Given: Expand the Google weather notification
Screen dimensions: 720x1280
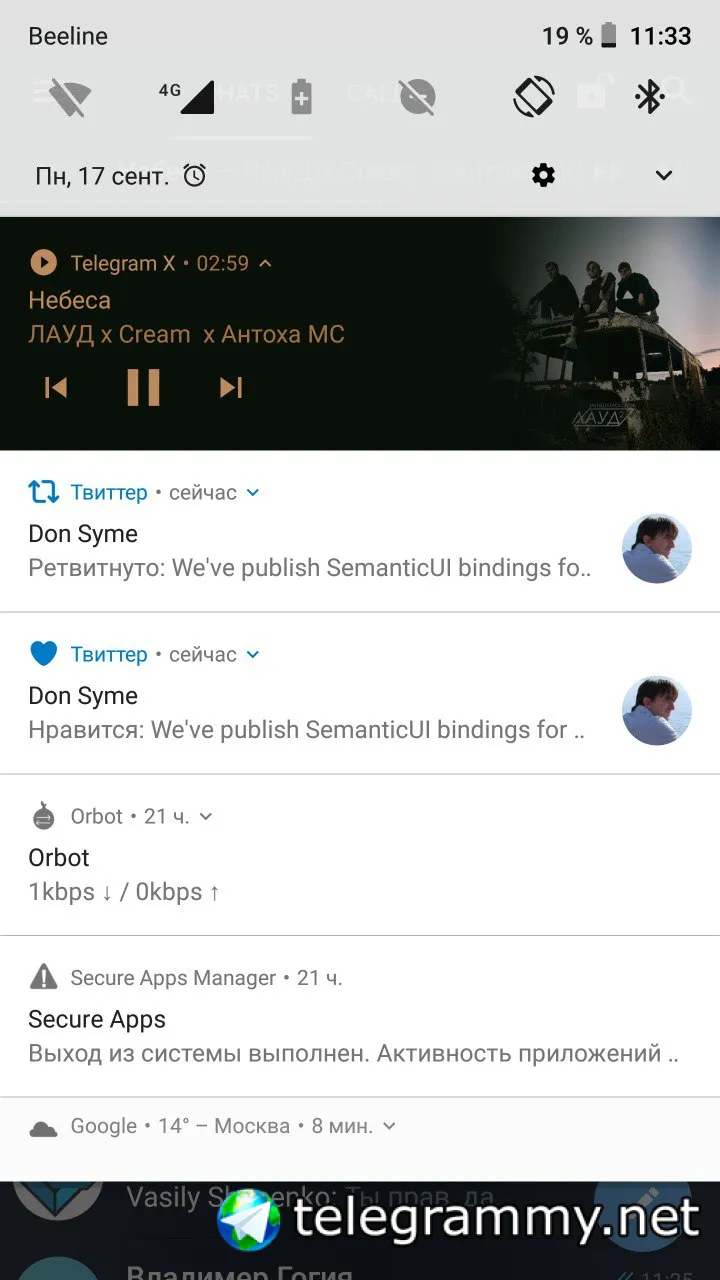Looking at the screenshot, I should coord(389,1127).
